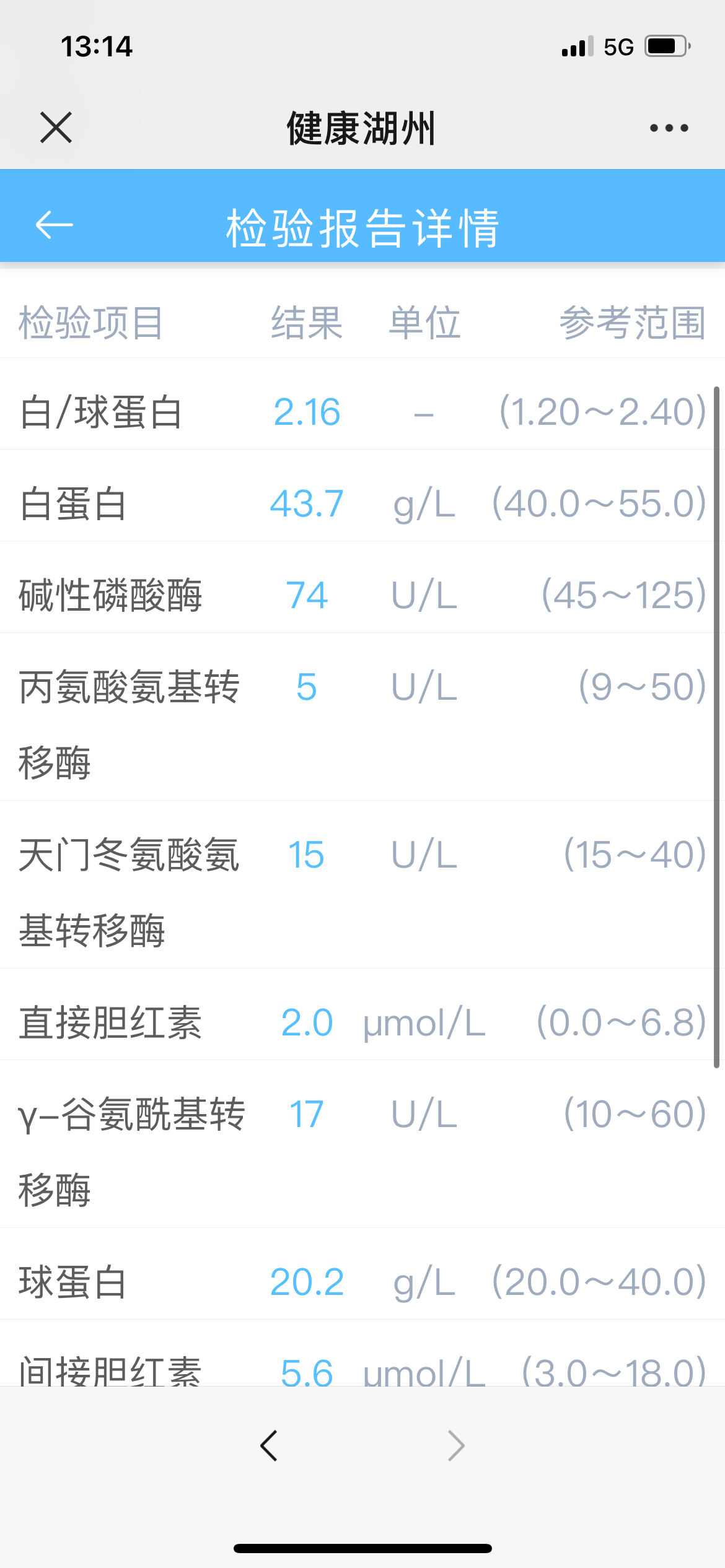The image size is (725, 1568).
Task: Tap the browser forward chevron at the bottom
Action: tap(456, 1446)
